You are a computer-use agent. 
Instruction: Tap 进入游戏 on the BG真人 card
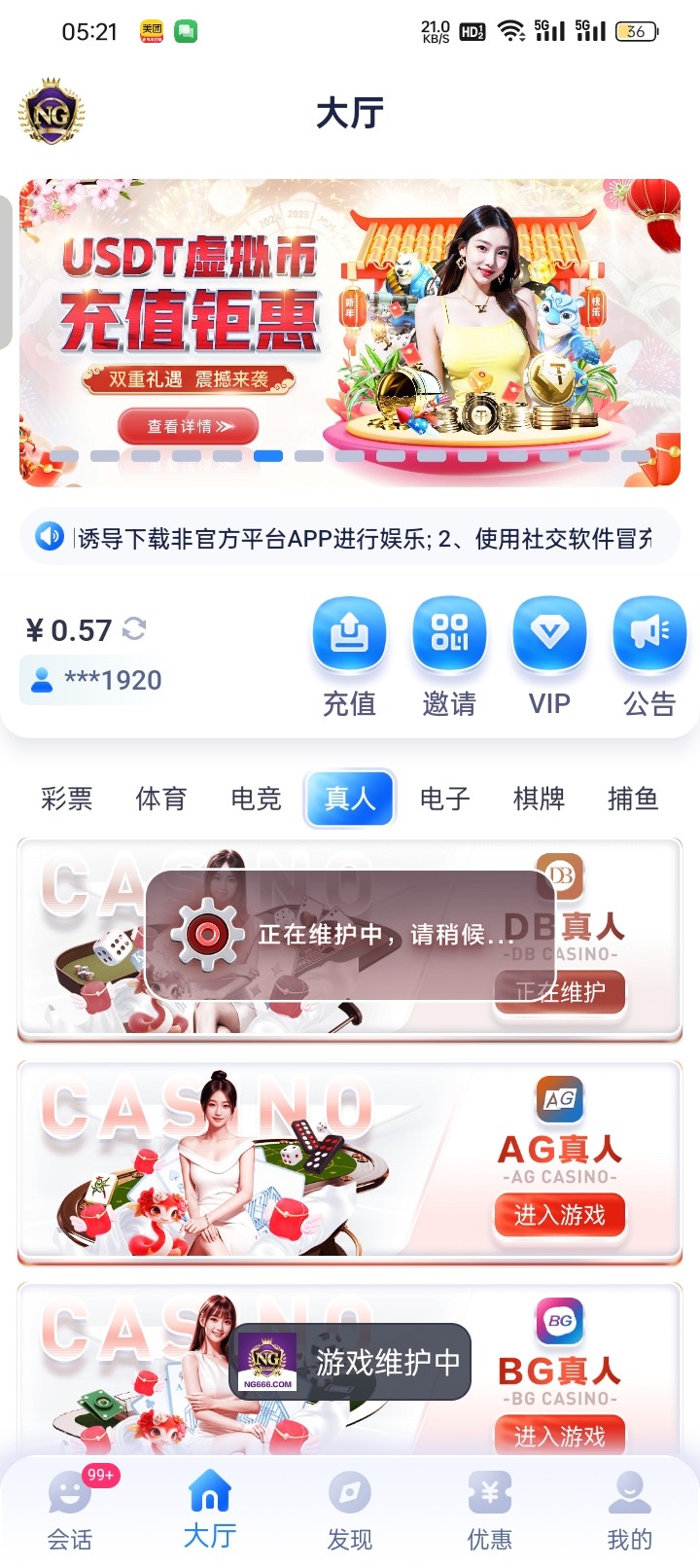click(x=559, y=1436)
